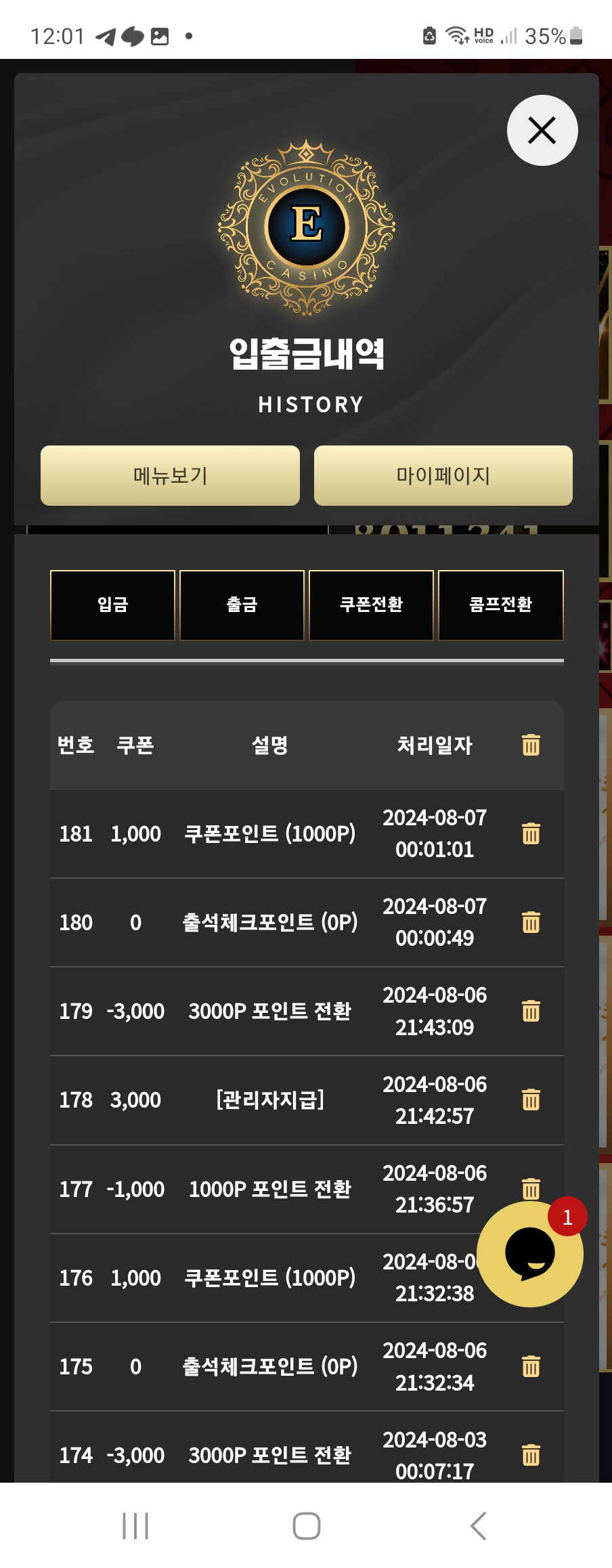Go to 마이페이지
Screen dimensions: 612x1568
[443, 475]
